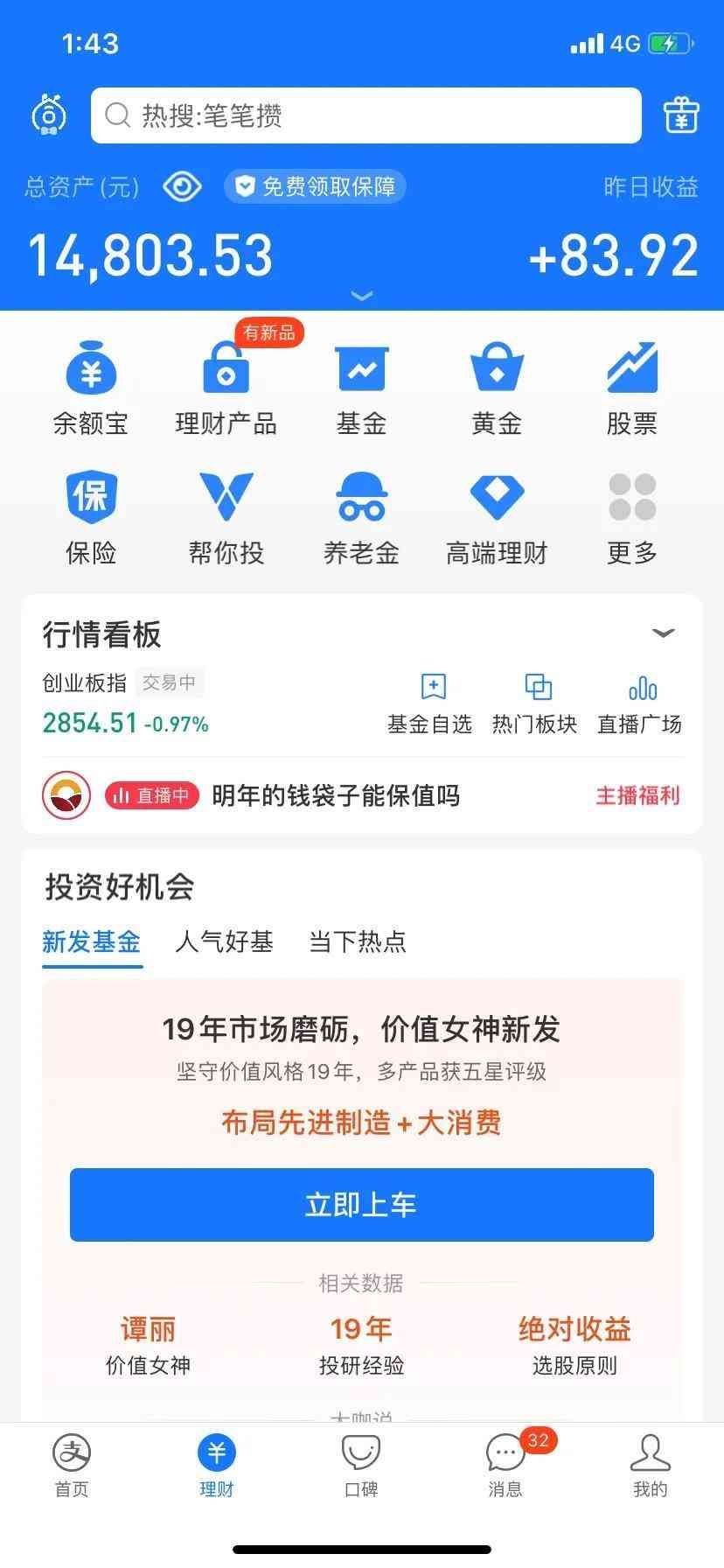Screen dimensions: 724x1568
Task: Open 直播广场 livestream plaza
Action: pyautogui.click(x=641, y=700)
